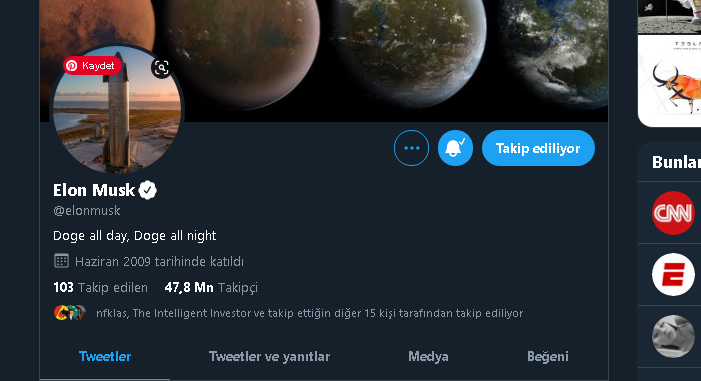Screen dimensions: 701x381
Task: Open the ESPN suggested account
Action: pyautogui.click(x=673, y=275)
